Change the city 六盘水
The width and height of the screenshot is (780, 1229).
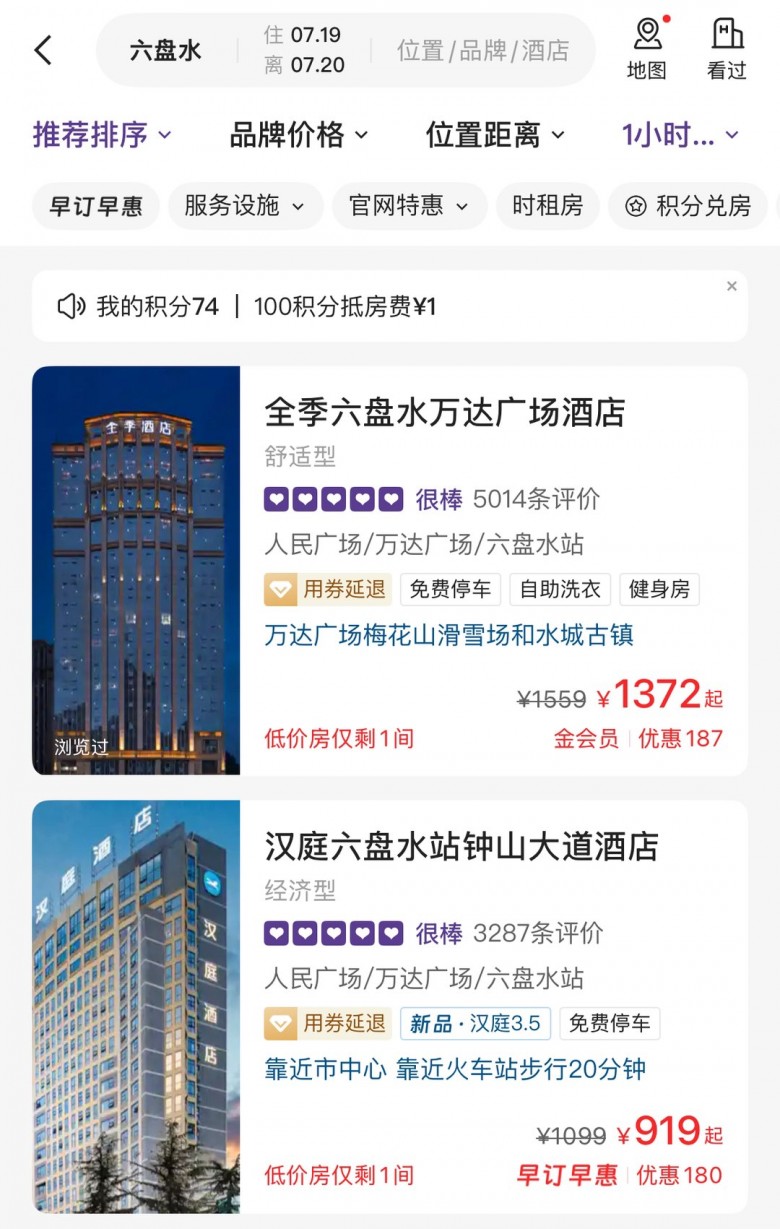click(x=165, y=51)
